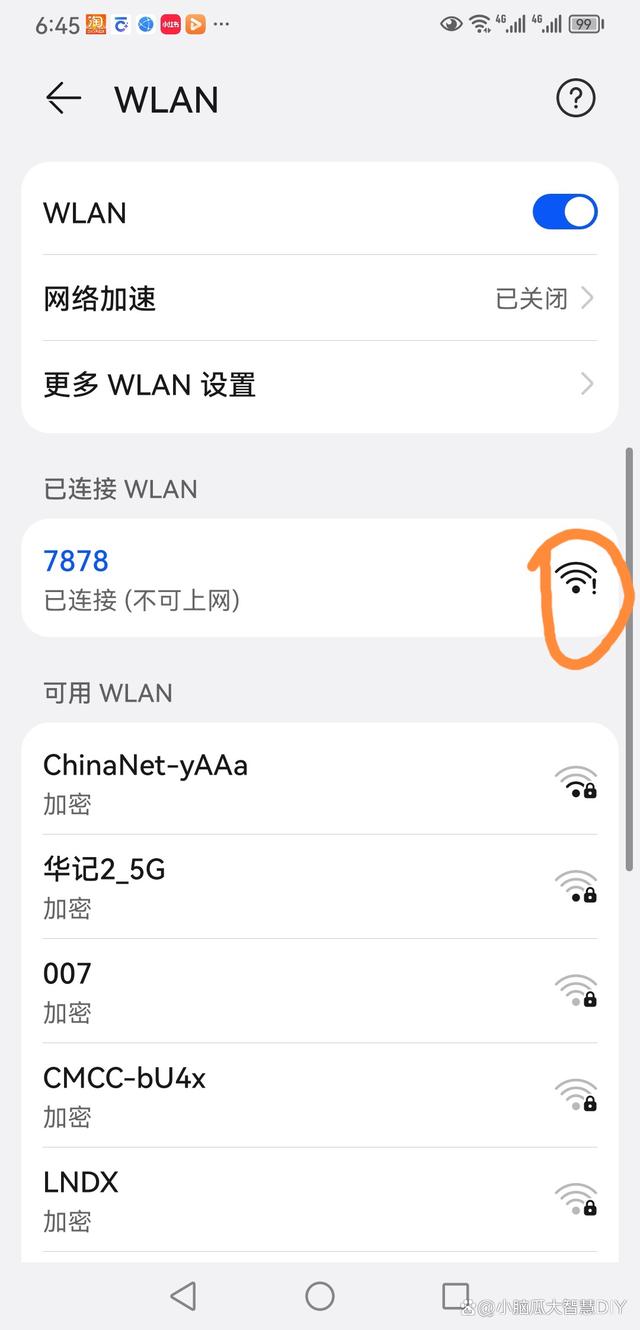Join the 007 network
Screen dimensions: 640x1330
pos(300,990)
